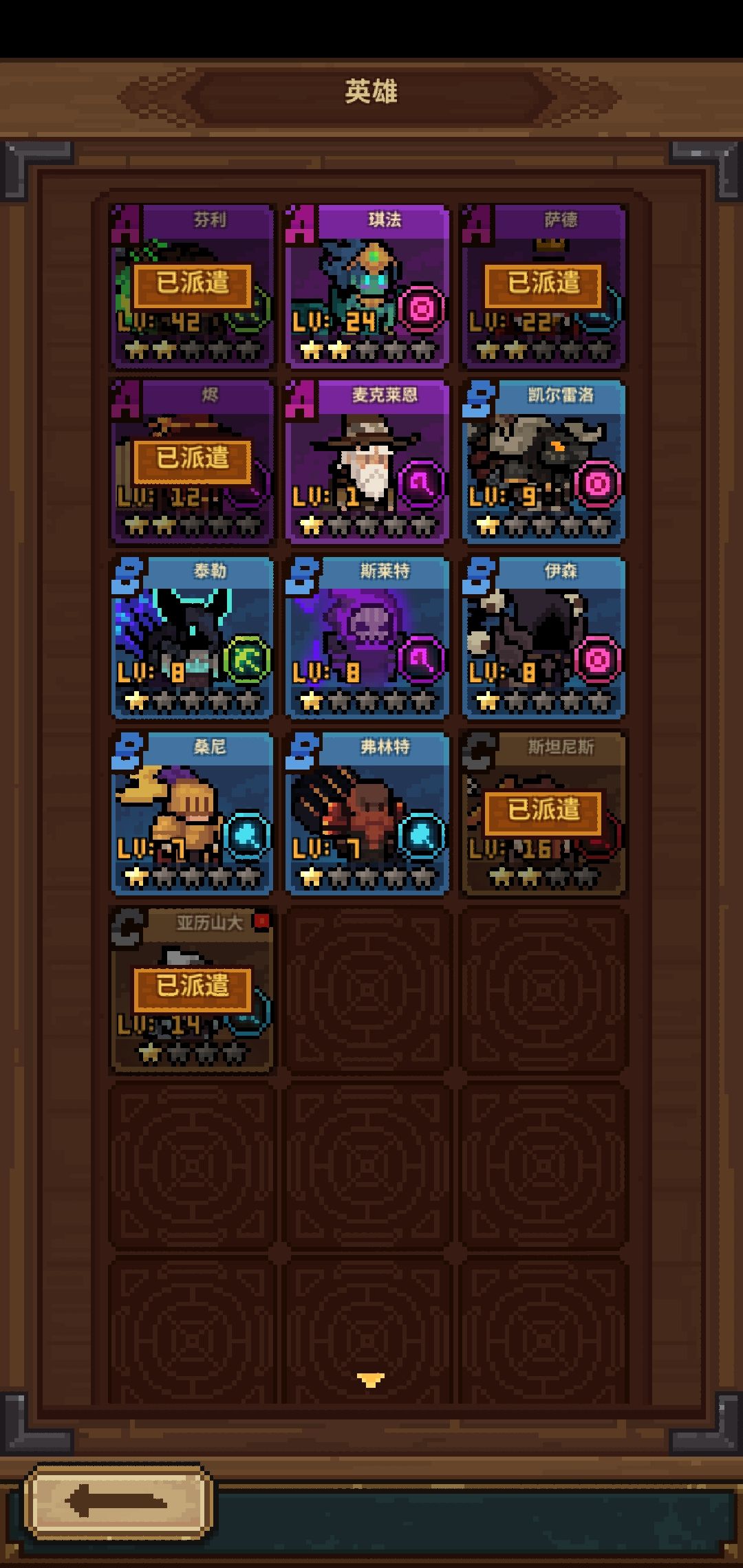Open hero card 桑尼
Viewport: 743px width, 1568px height.
(x=192, y=814)
